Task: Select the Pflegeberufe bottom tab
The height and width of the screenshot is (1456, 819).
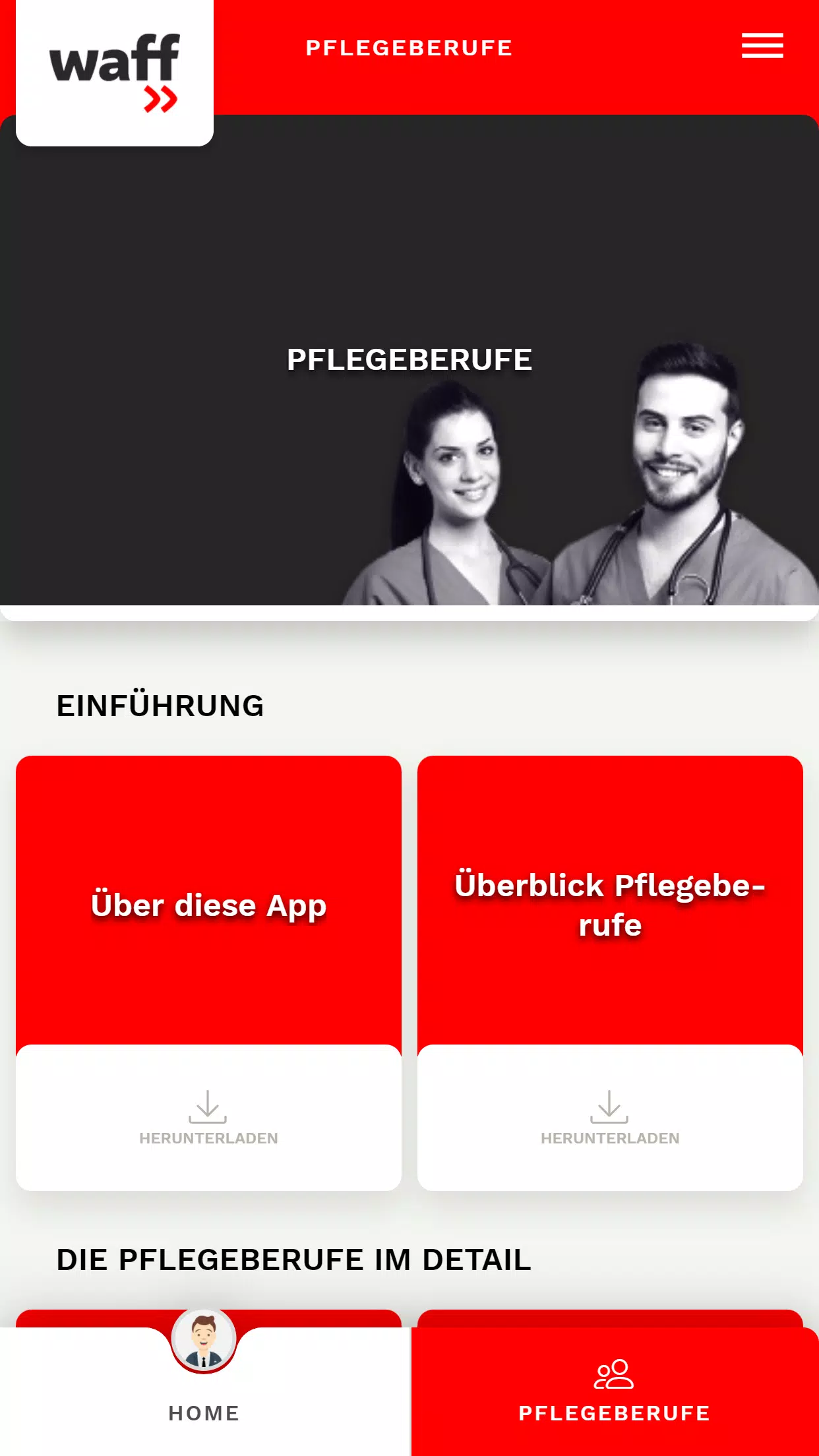Action: (x=615, y=1391)
